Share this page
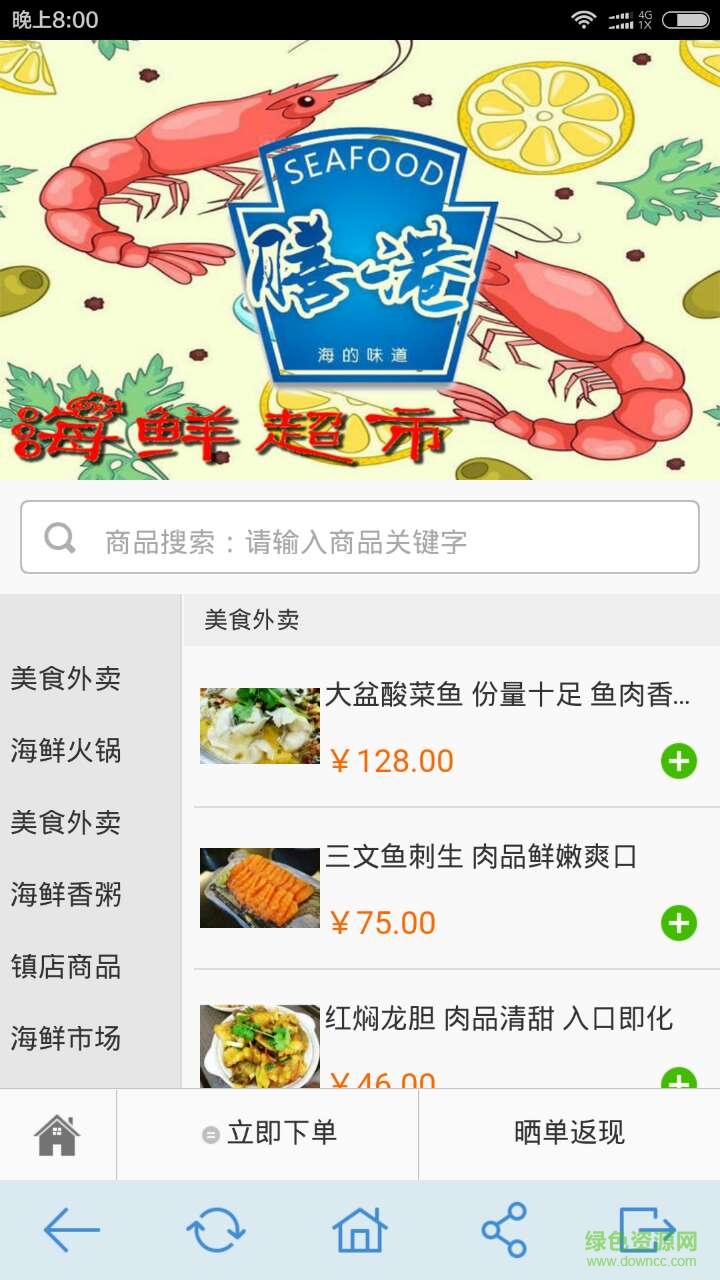The width and height of the screenshot is (720, 1280). [x=504, y=1230]
